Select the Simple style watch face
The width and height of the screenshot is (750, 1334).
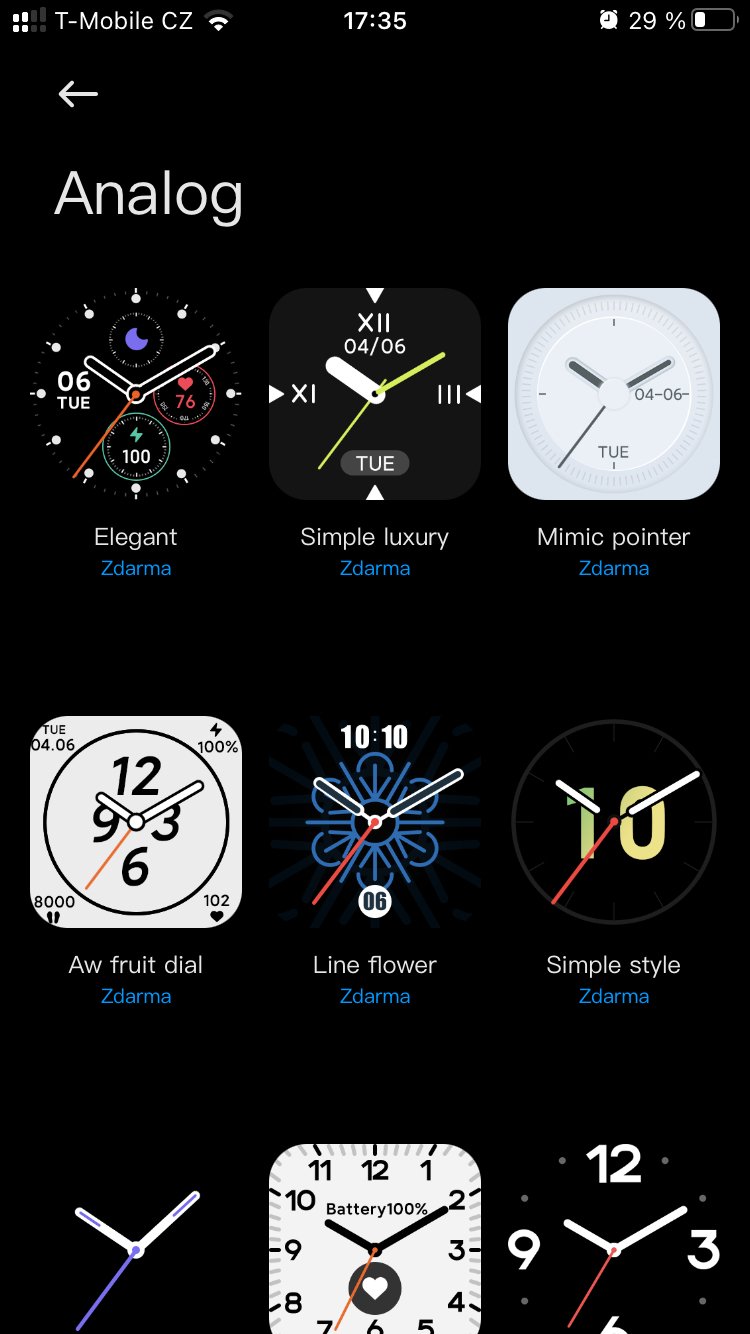(x=614, y=822)
